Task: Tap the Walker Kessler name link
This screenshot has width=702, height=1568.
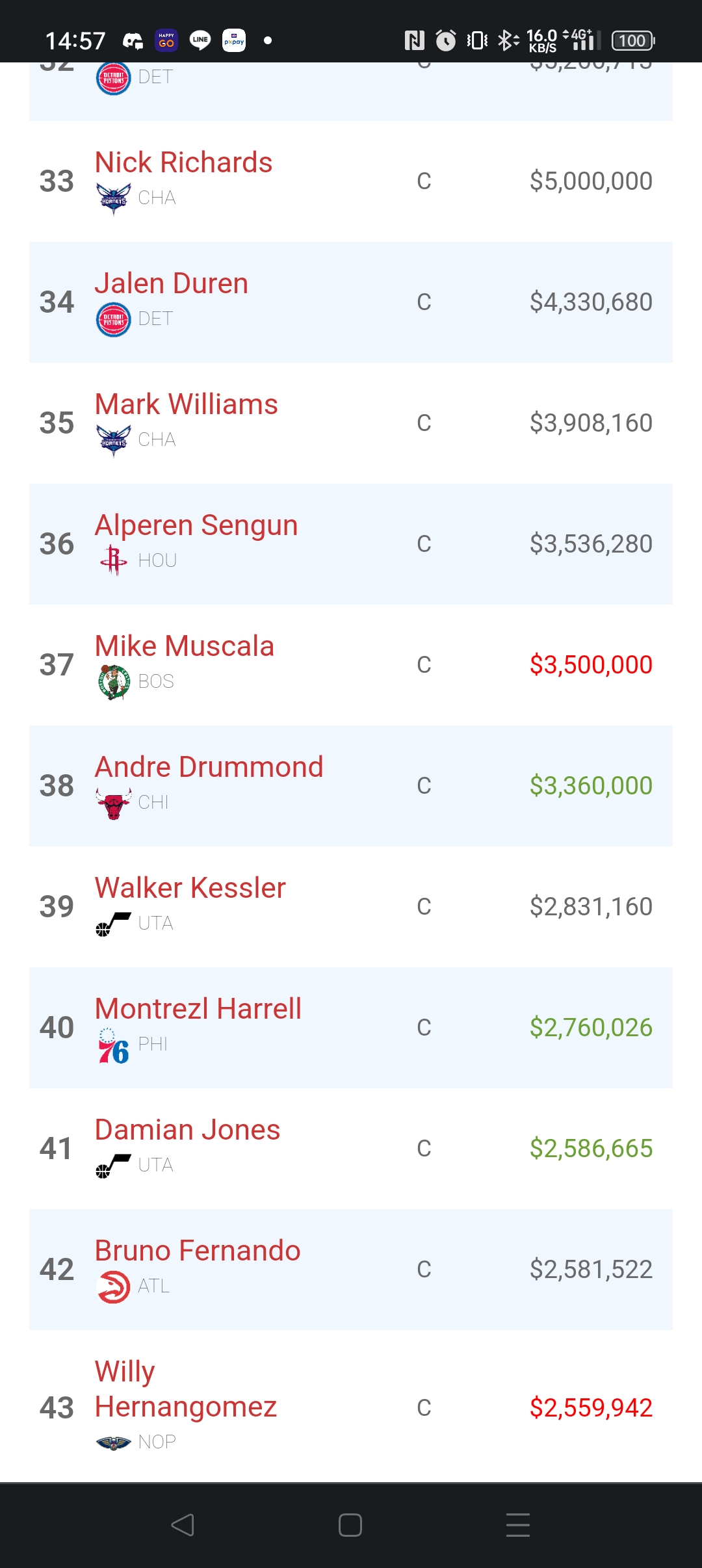Action: click(x=190, y=888)
